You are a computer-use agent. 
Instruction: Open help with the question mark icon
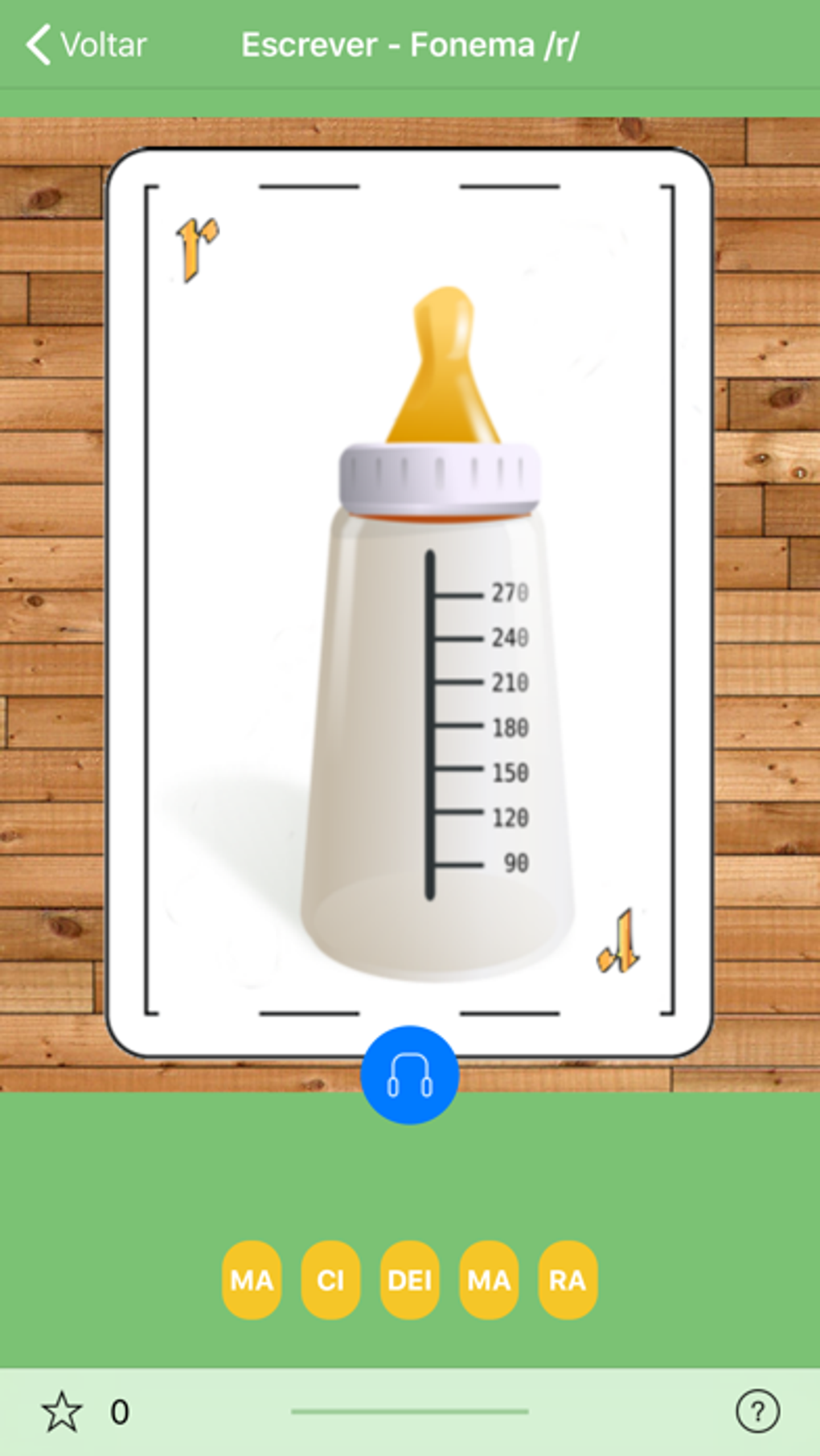pyautogui.click(x=757, y=1411)
